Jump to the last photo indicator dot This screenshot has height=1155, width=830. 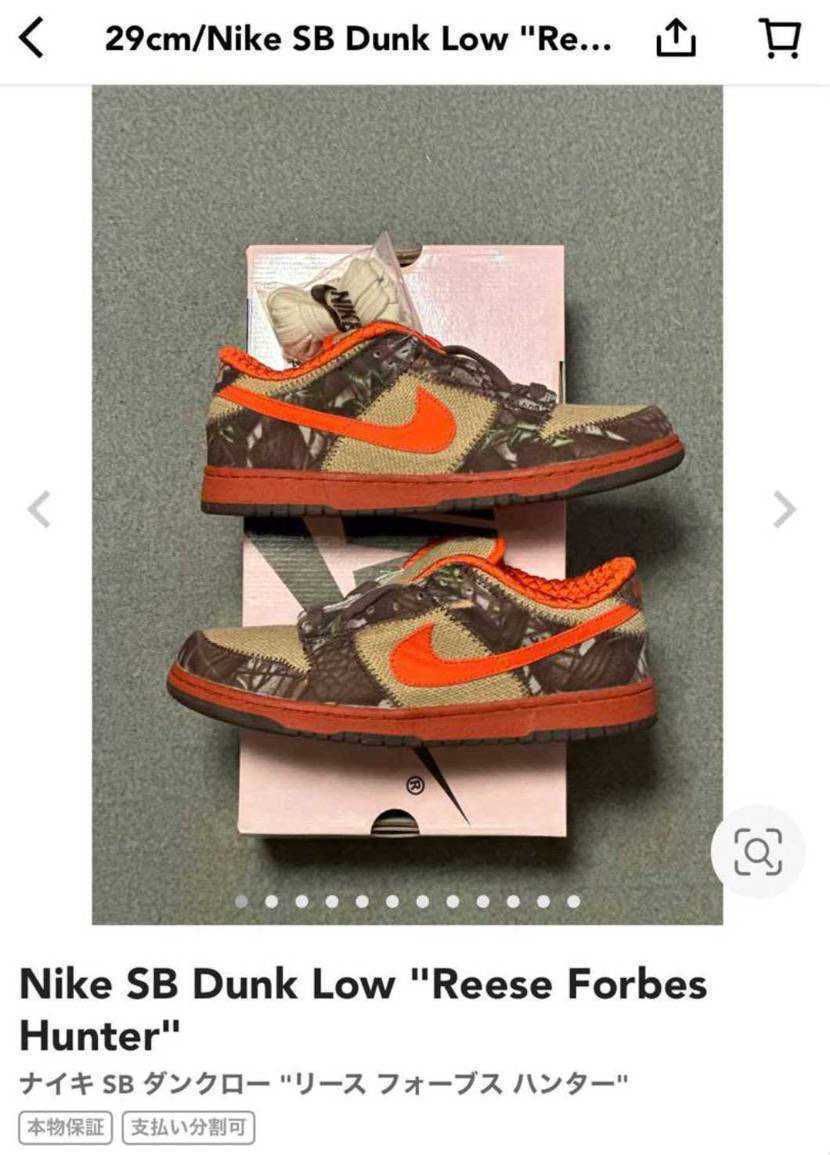574,901
